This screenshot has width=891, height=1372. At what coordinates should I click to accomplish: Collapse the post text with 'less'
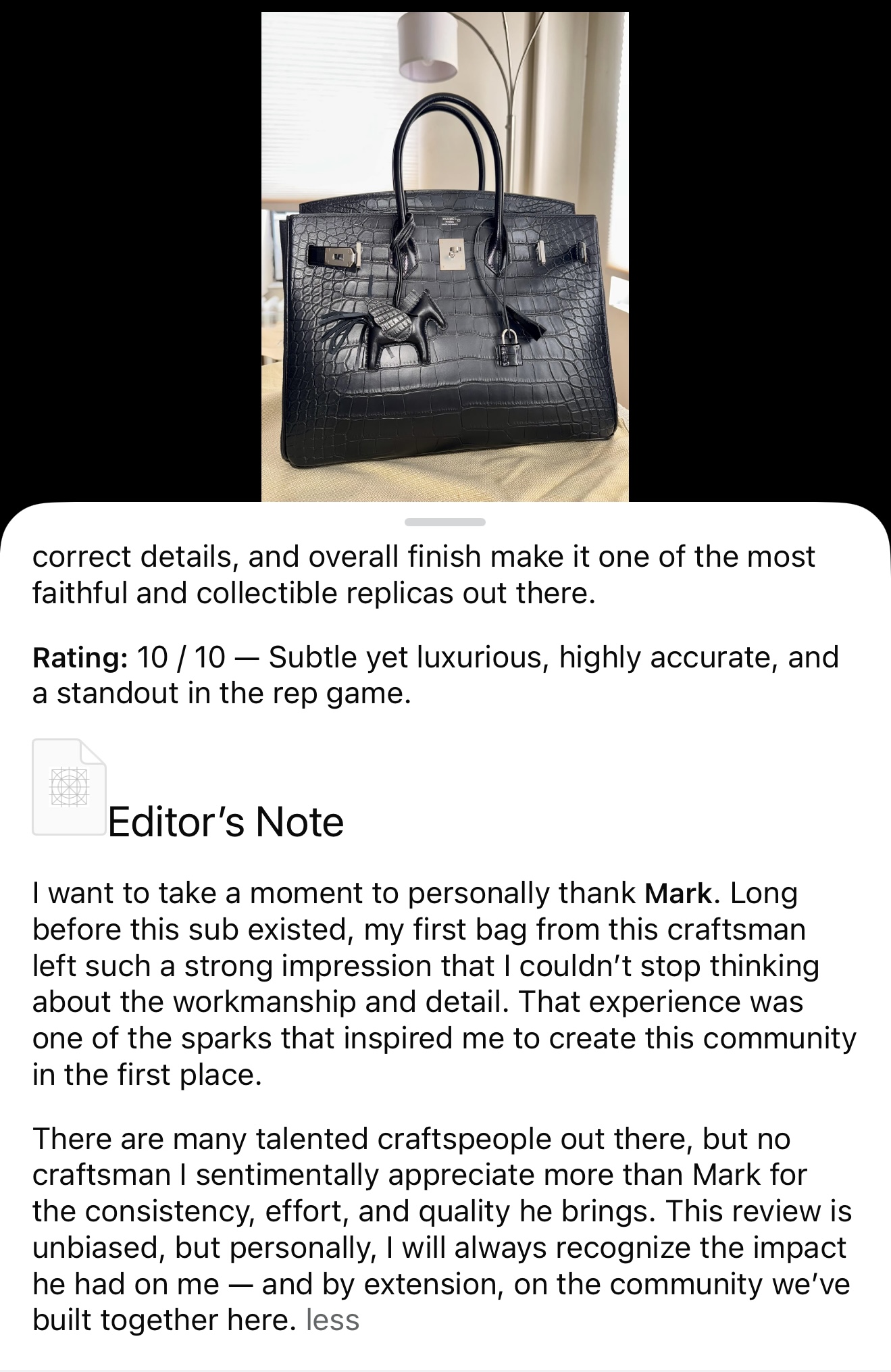[x=332, y=1319]
